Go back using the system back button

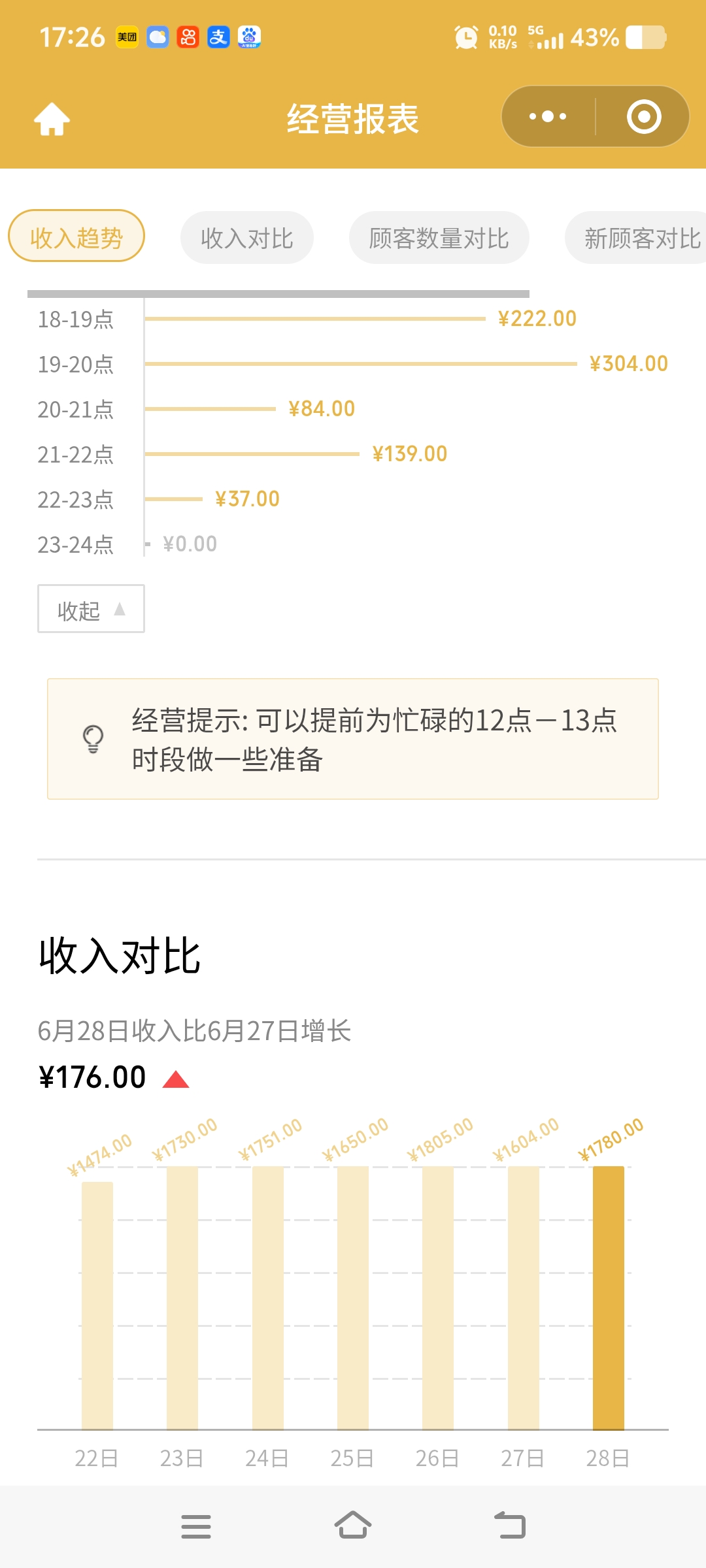click(x=510, y=1526)
